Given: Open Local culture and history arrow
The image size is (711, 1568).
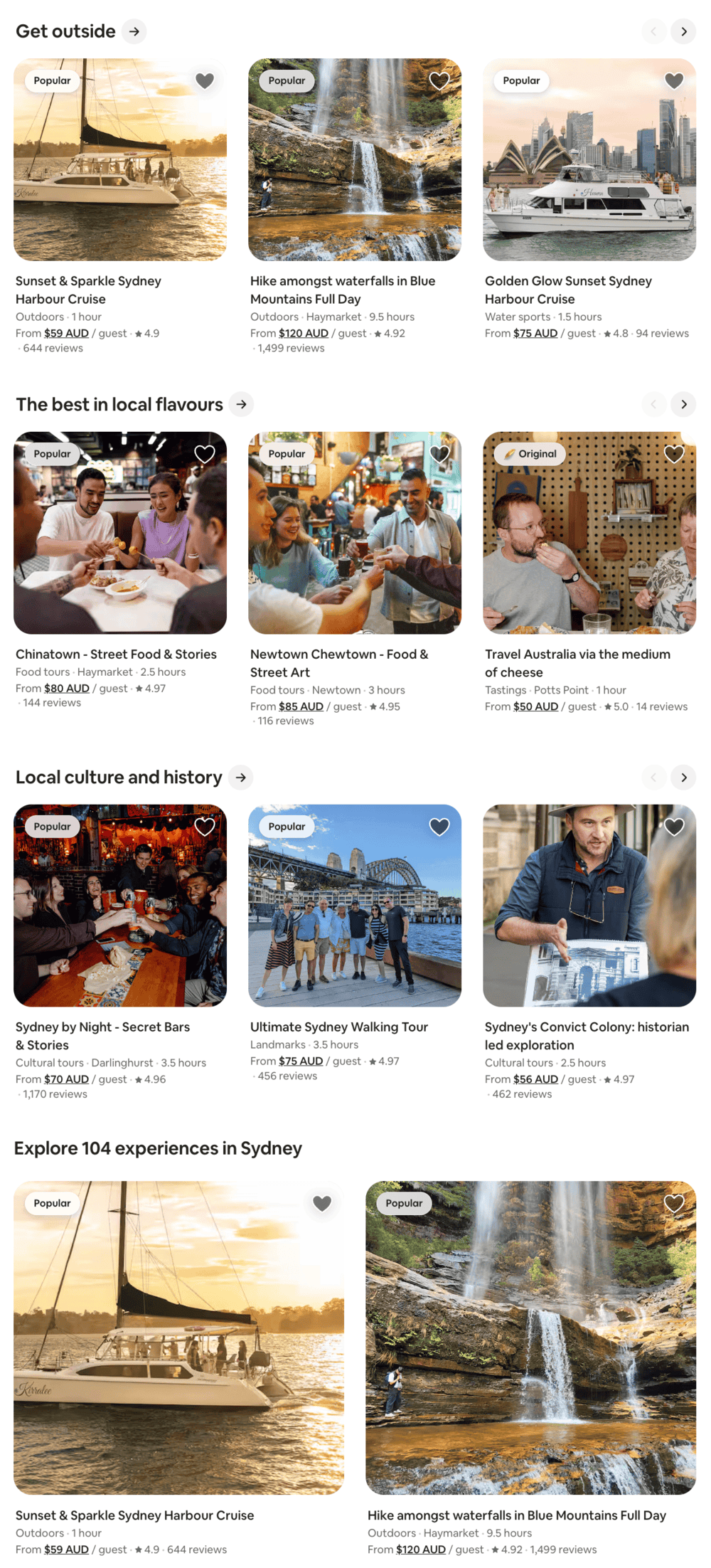Looking at the screenshot, I should pyautogui.click(x=241, y=778).
